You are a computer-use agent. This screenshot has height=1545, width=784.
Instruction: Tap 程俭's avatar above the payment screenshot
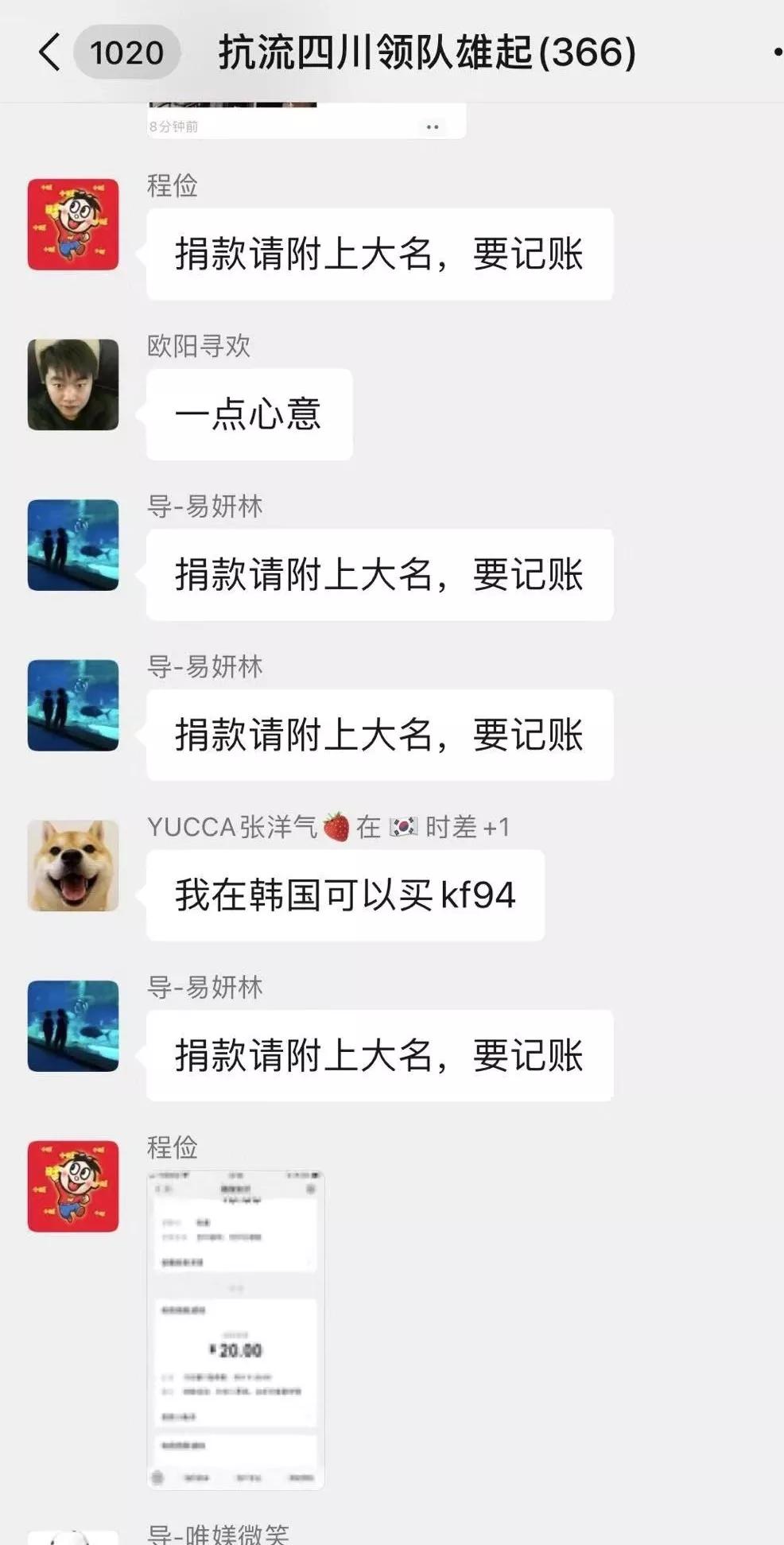[x=72, y=1185]
